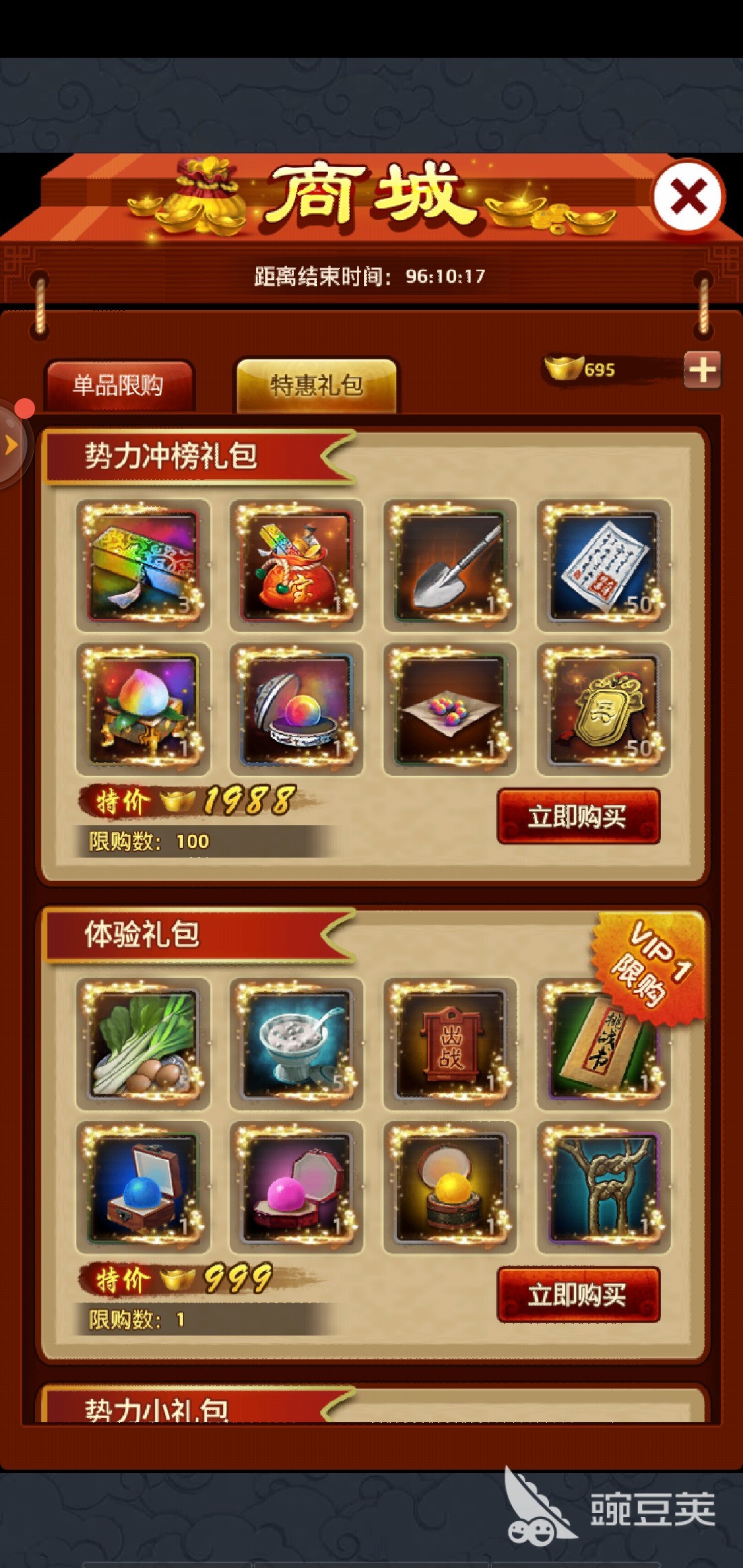Switch to the 单品限购 tab
743x1568 pixels.
(x=120, y=386)
